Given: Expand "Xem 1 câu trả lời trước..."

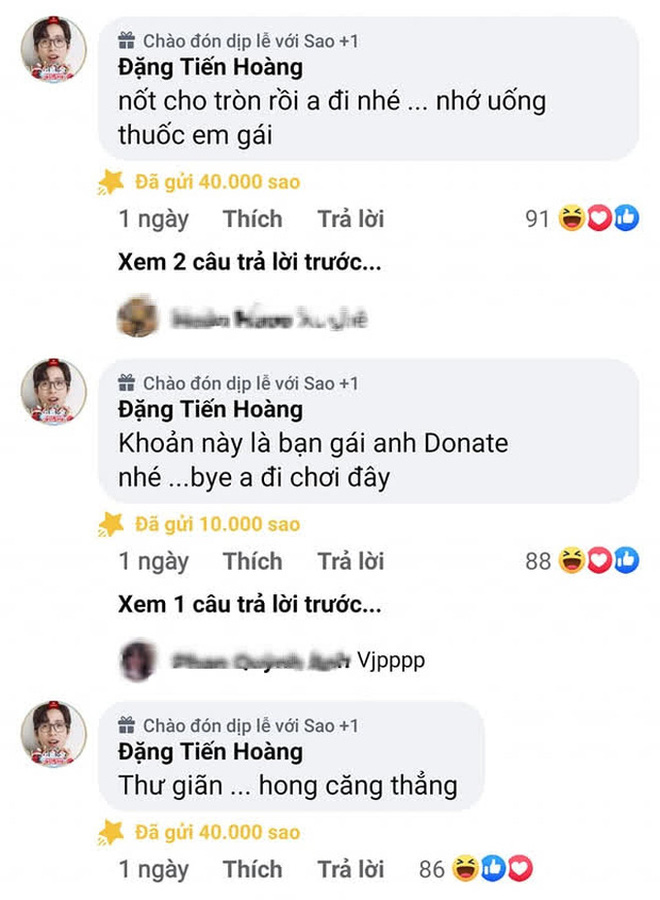Looking at the screenshot, I should (x=249, y=605).
